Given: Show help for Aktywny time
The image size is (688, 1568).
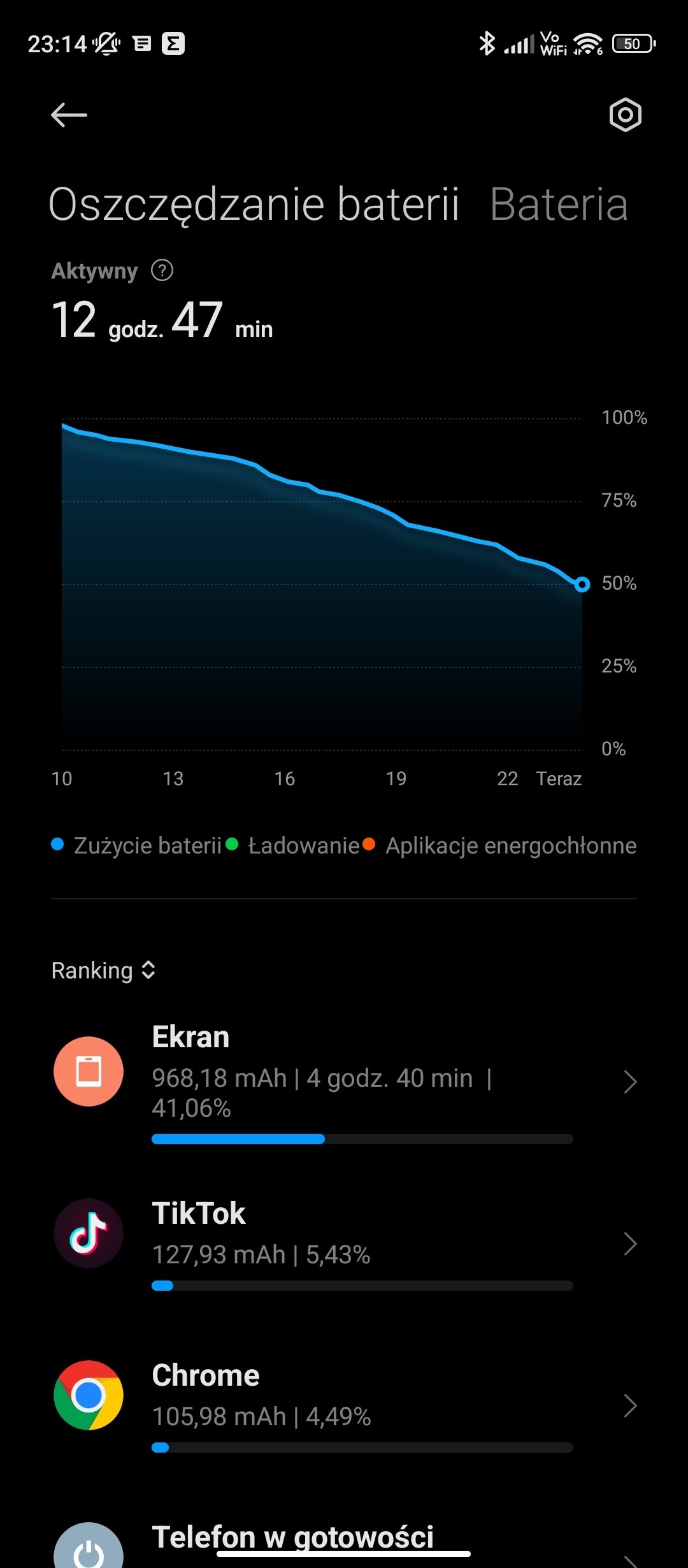Looking at the screenshot, I should click(x=162, y=270).
